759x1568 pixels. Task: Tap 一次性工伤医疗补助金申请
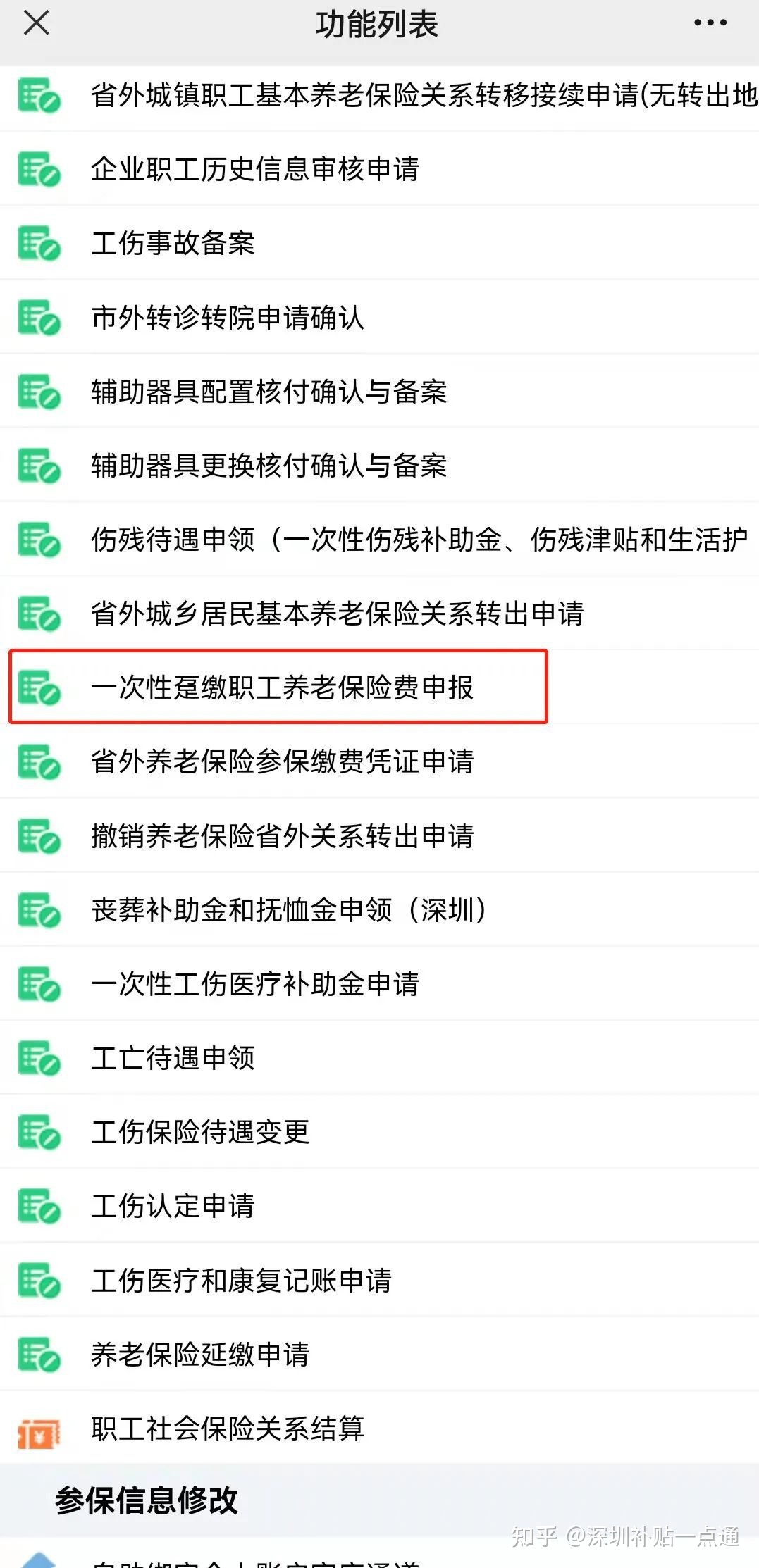[379, 983]
